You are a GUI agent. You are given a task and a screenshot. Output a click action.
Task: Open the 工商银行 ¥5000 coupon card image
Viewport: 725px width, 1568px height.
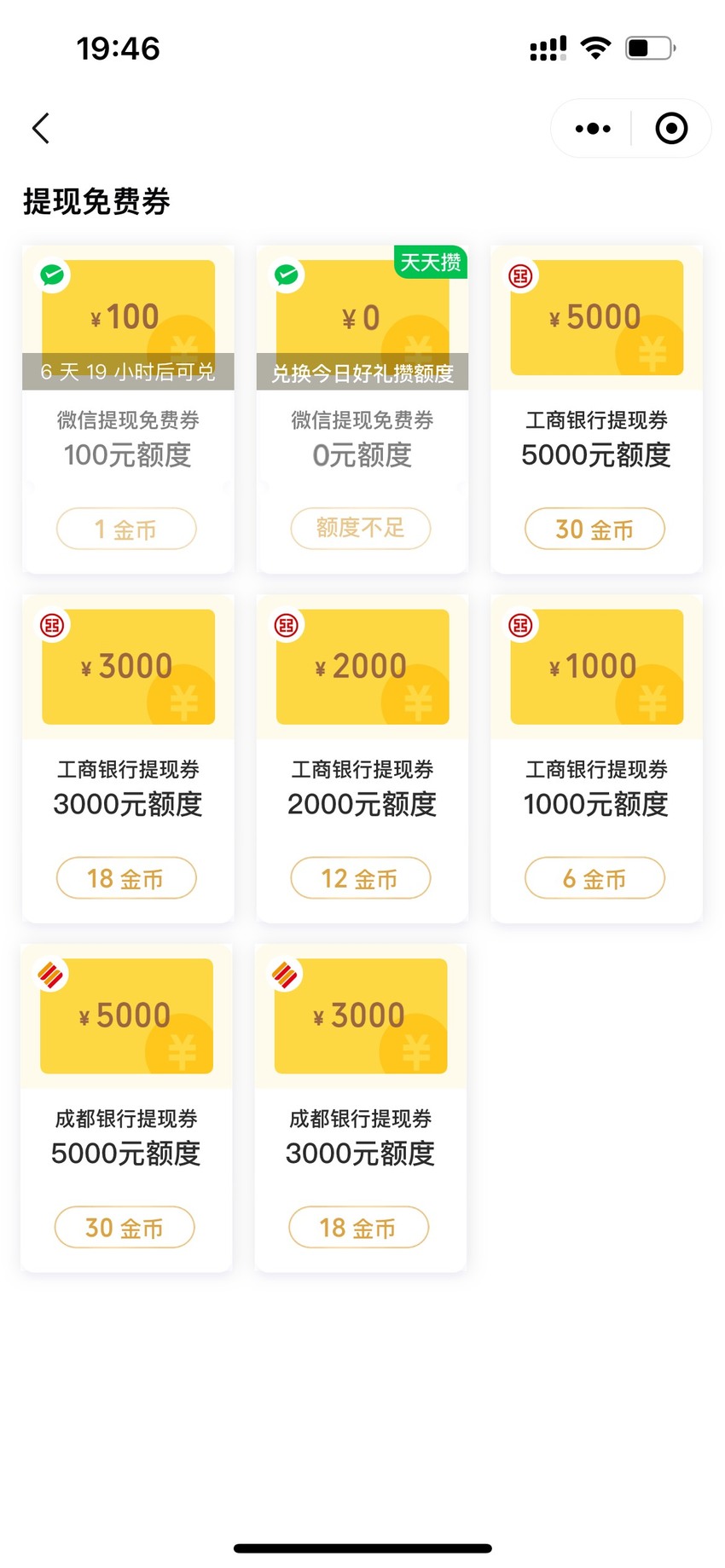click(x=597, y=318)
